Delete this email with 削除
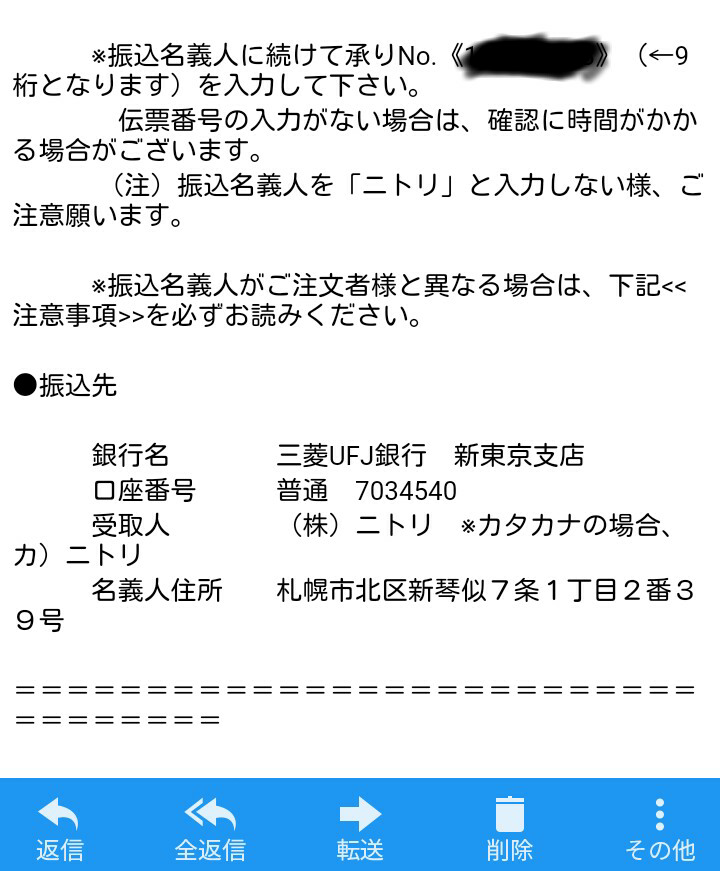This screenshot has height=871, width=720. click(510, 828)
